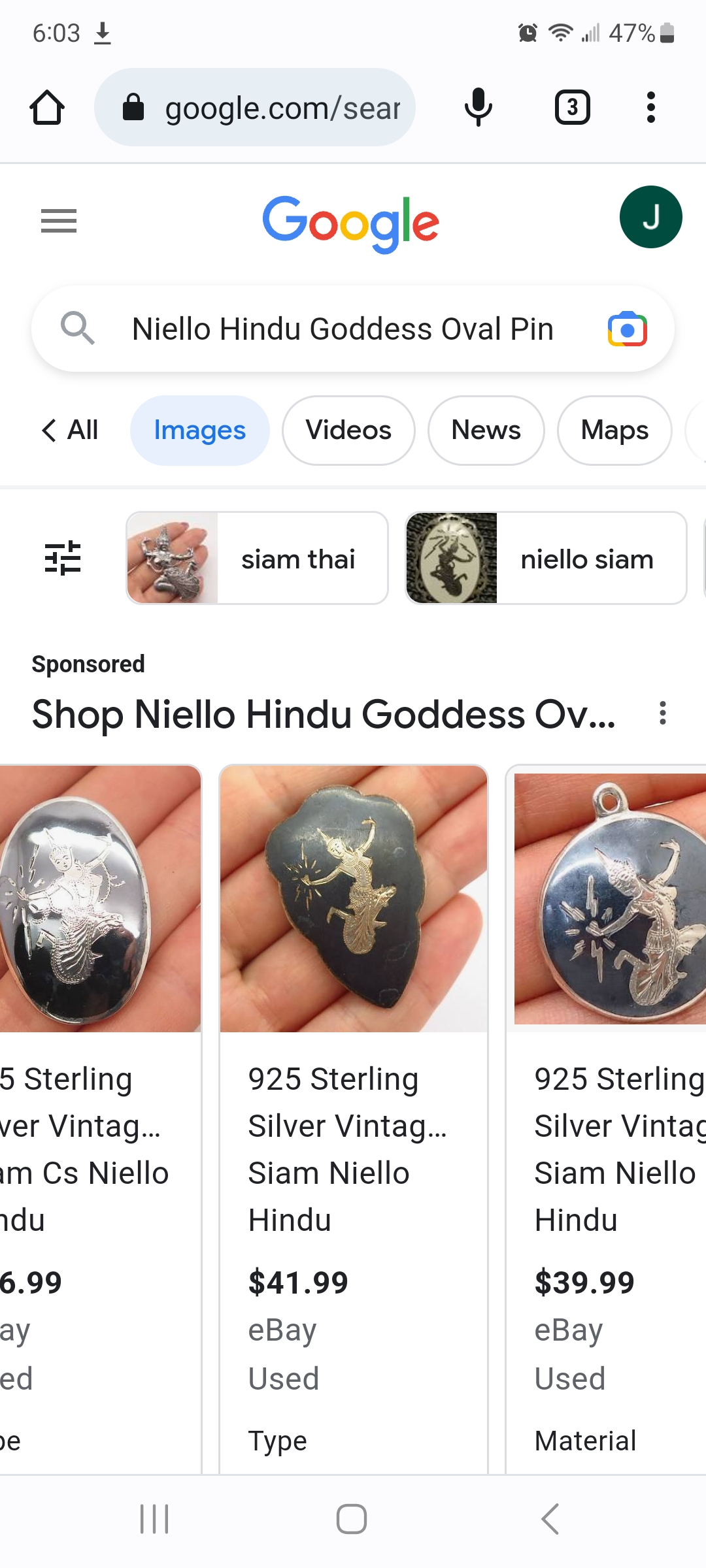Screen dimensions: 706x1568
Task: Open the $41.99 eBay Siam Niello listing
Action: coord(354,1111)
